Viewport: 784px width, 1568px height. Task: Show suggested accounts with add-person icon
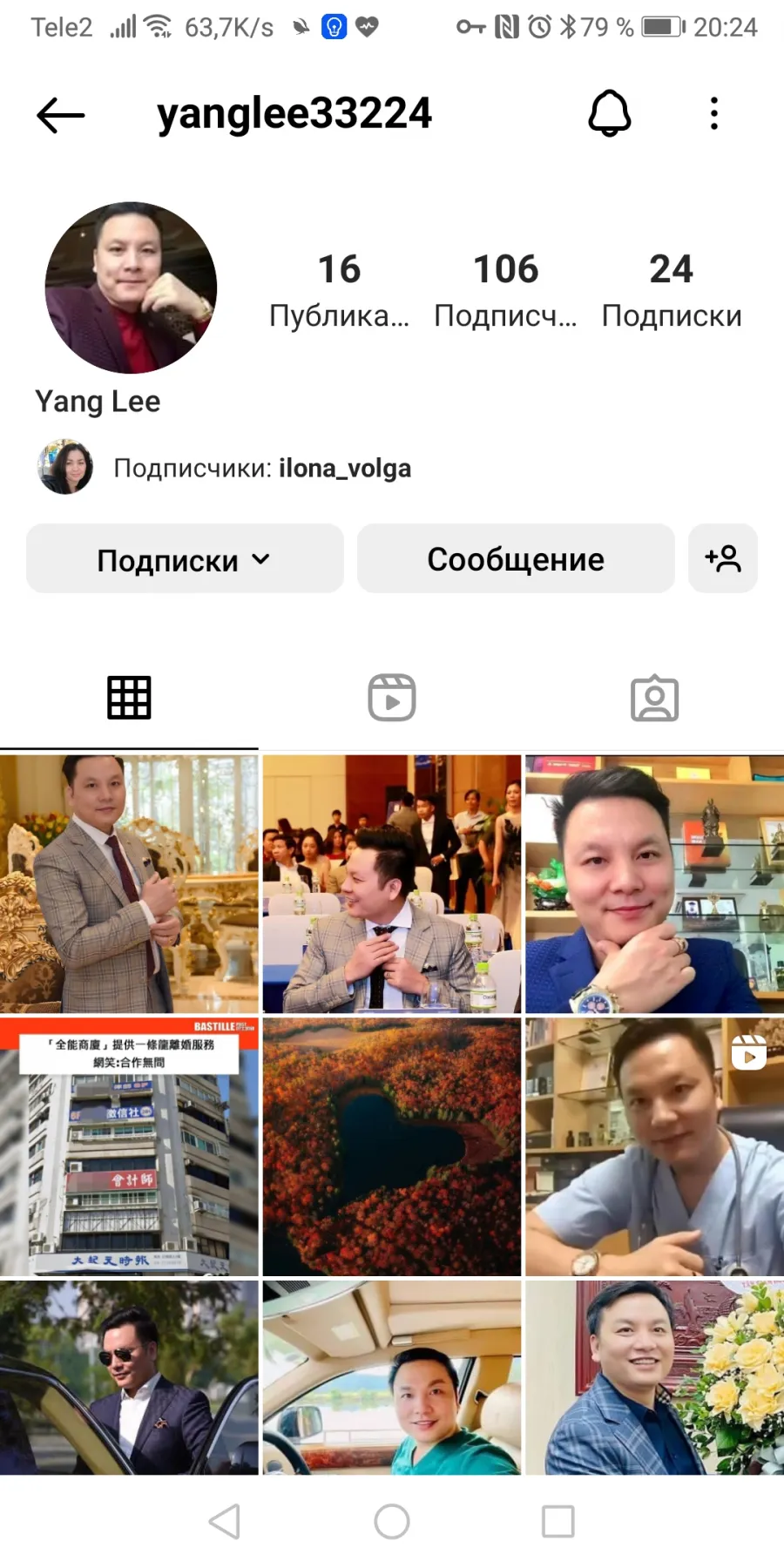point(723,558)
